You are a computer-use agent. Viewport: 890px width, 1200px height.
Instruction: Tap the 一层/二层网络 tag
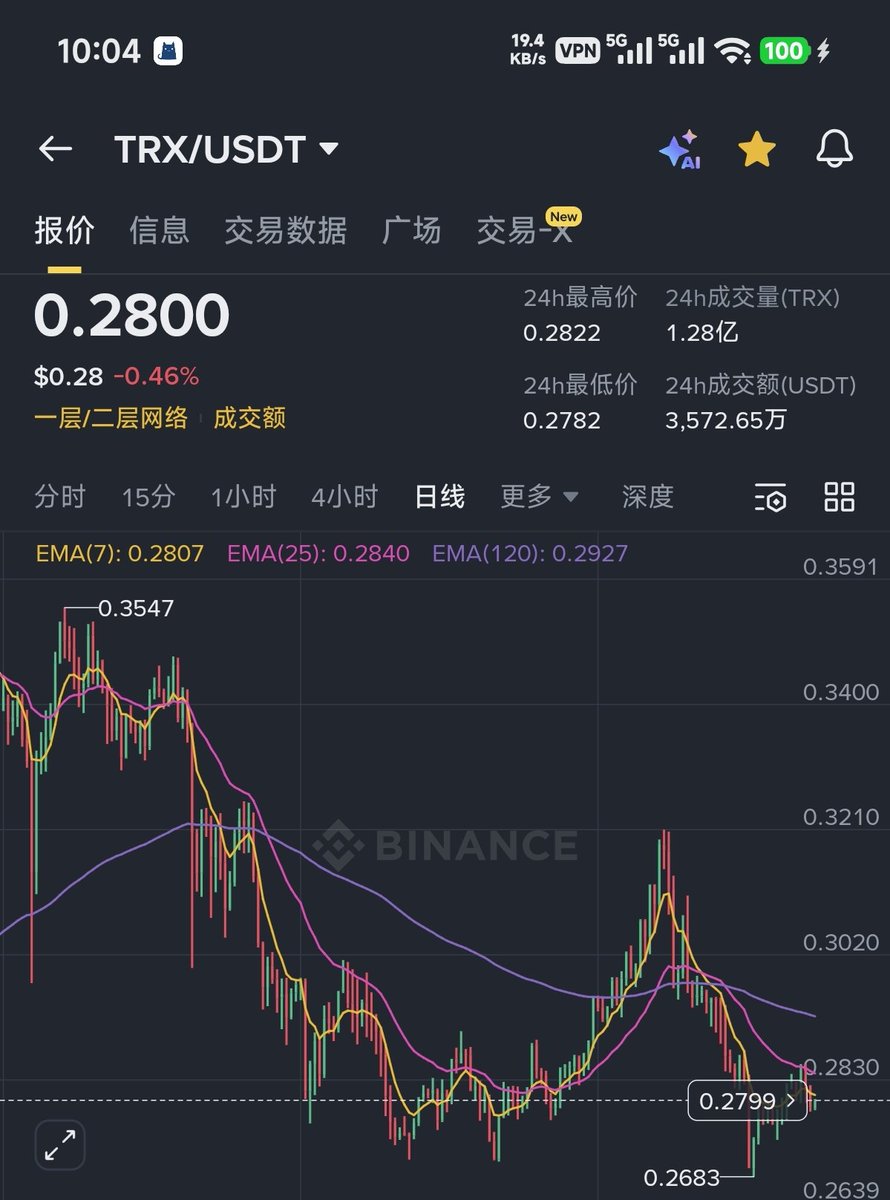coord(111,418)
